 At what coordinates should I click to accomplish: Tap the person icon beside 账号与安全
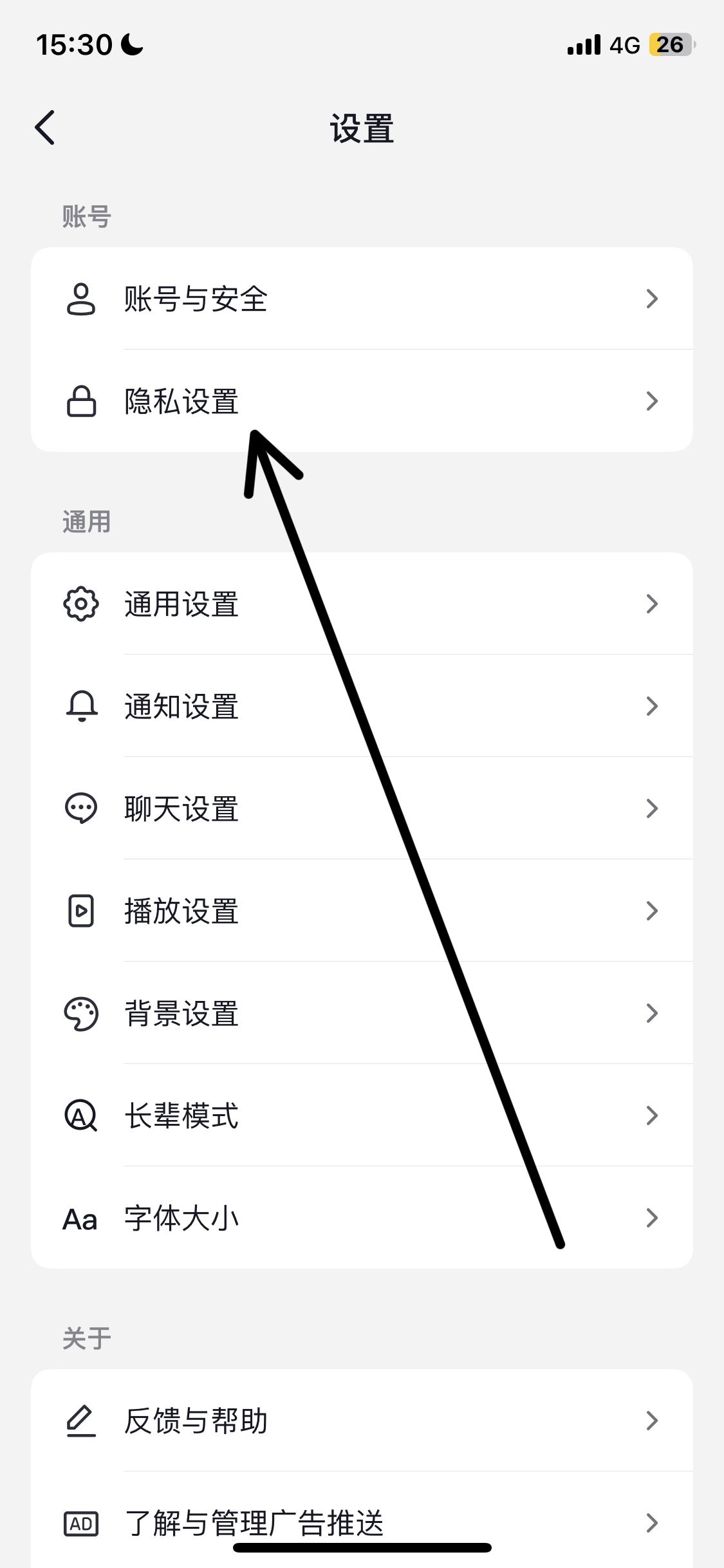click(x=80, y=297)
